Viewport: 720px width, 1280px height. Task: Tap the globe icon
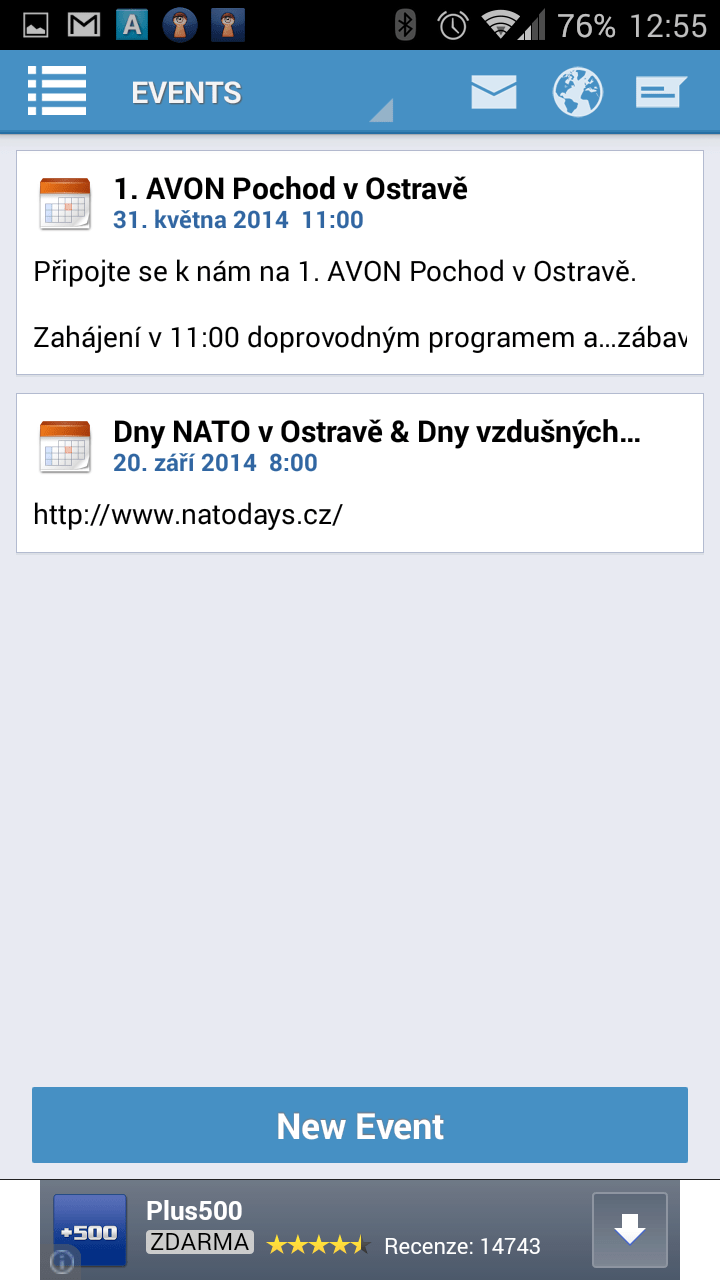click(x=578, y=93)
